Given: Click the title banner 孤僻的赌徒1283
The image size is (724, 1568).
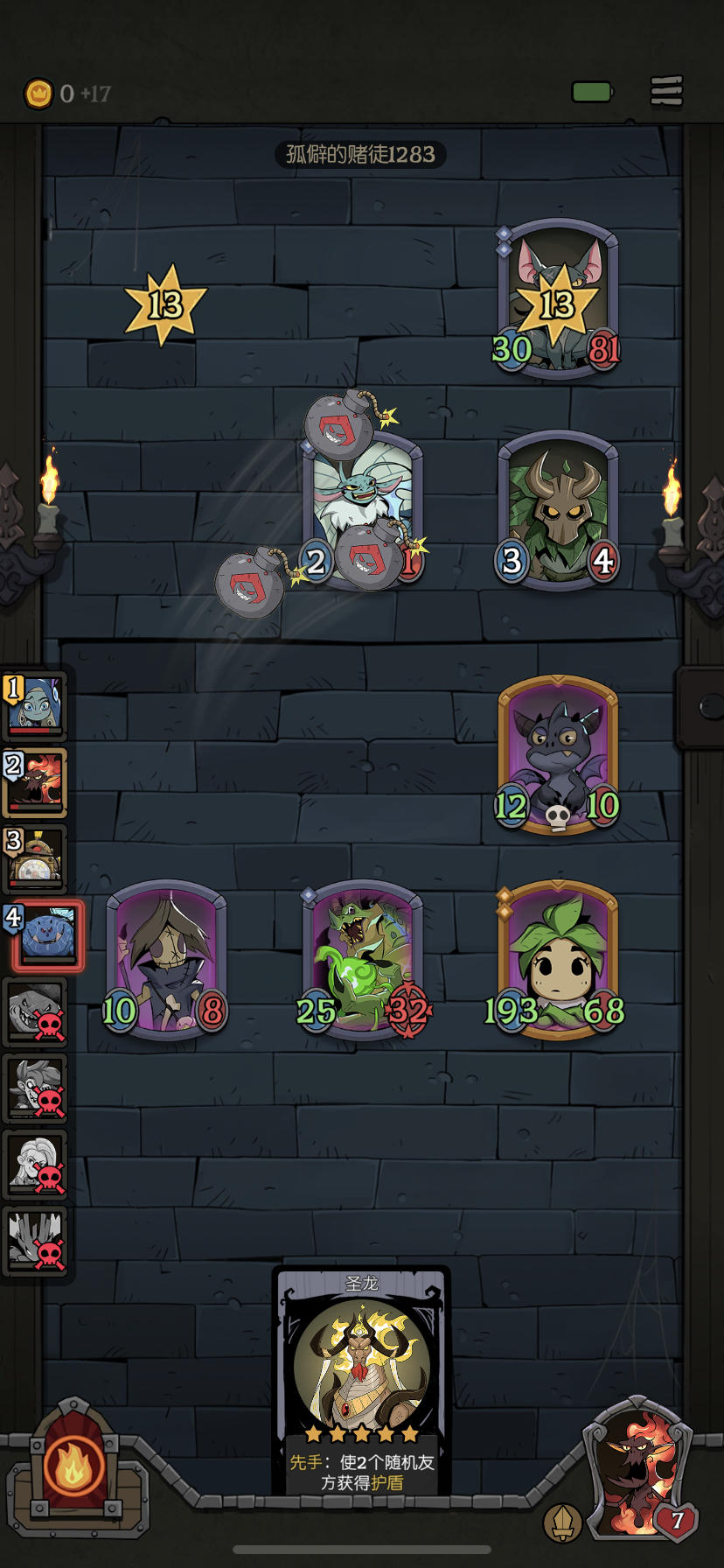Looking at the screenshot, I should [359, 153].
